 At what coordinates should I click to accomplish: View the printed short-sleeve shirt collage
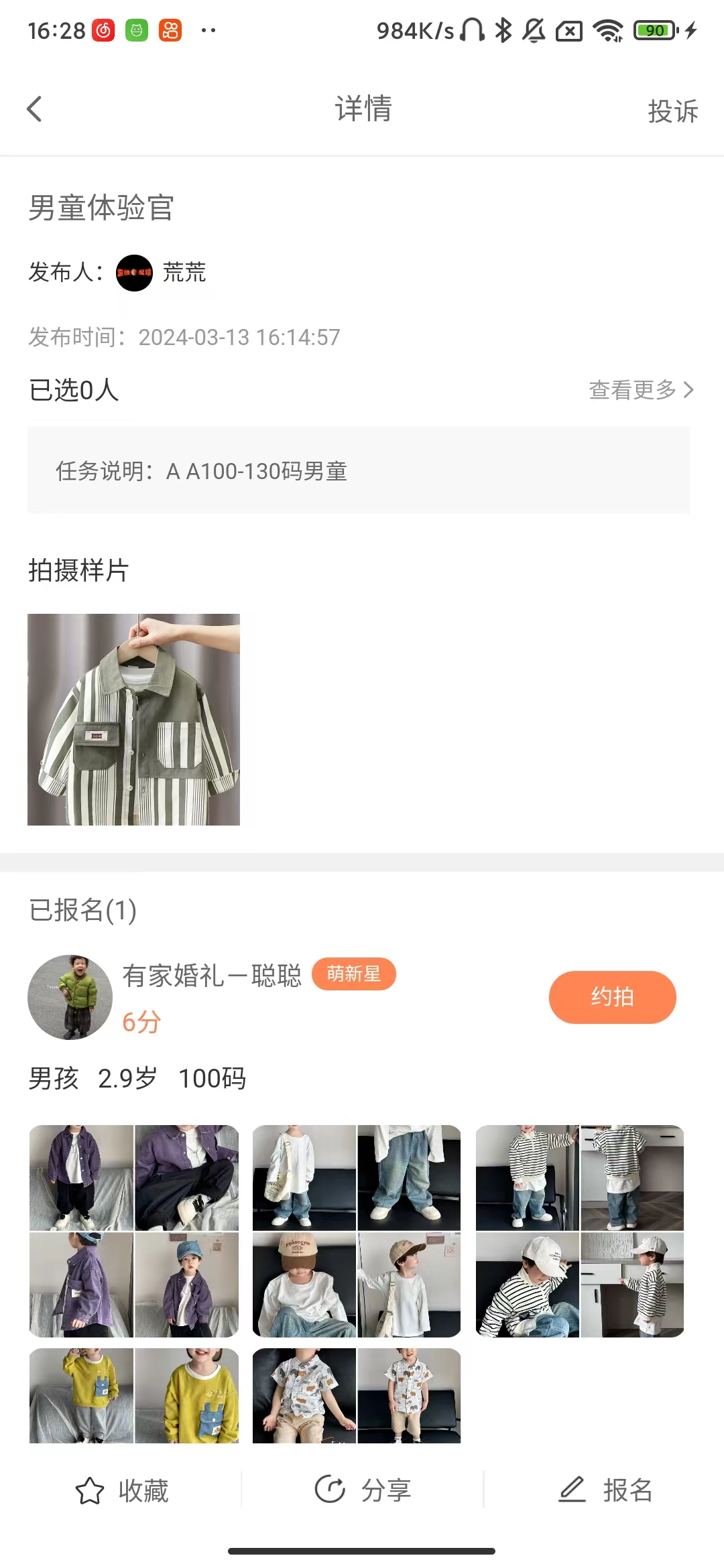point(357,1395)
